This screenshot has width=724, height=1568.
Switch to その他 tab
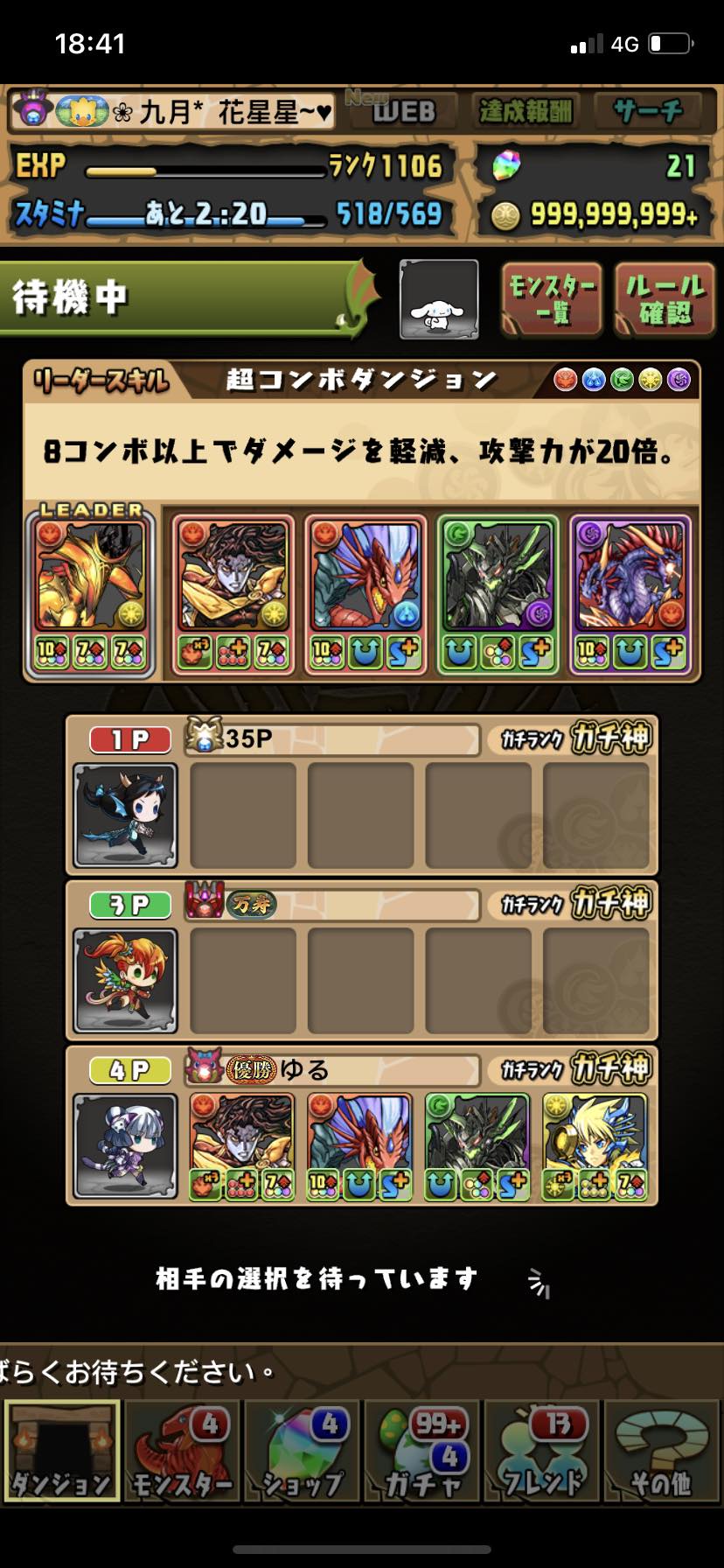(x=662, y=1452)
